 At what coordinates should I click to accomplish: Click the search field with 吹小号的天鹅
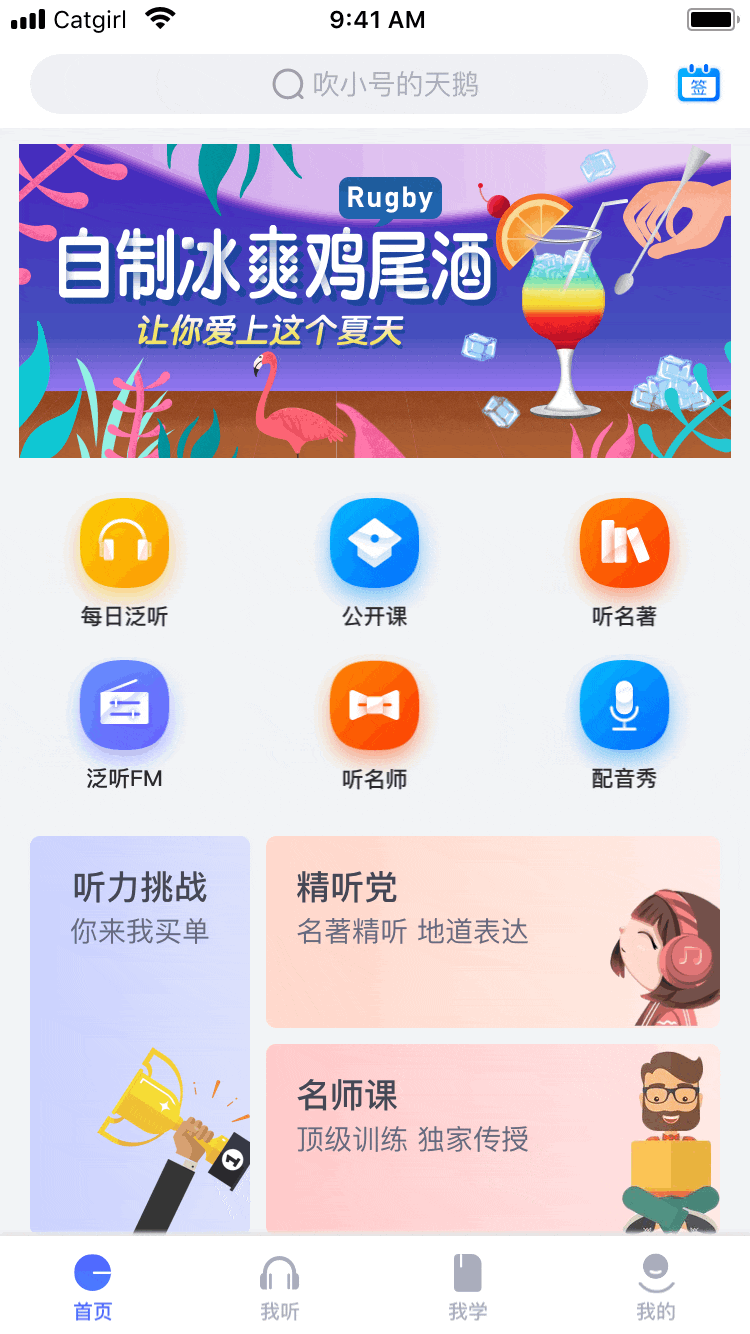point(374,84)
